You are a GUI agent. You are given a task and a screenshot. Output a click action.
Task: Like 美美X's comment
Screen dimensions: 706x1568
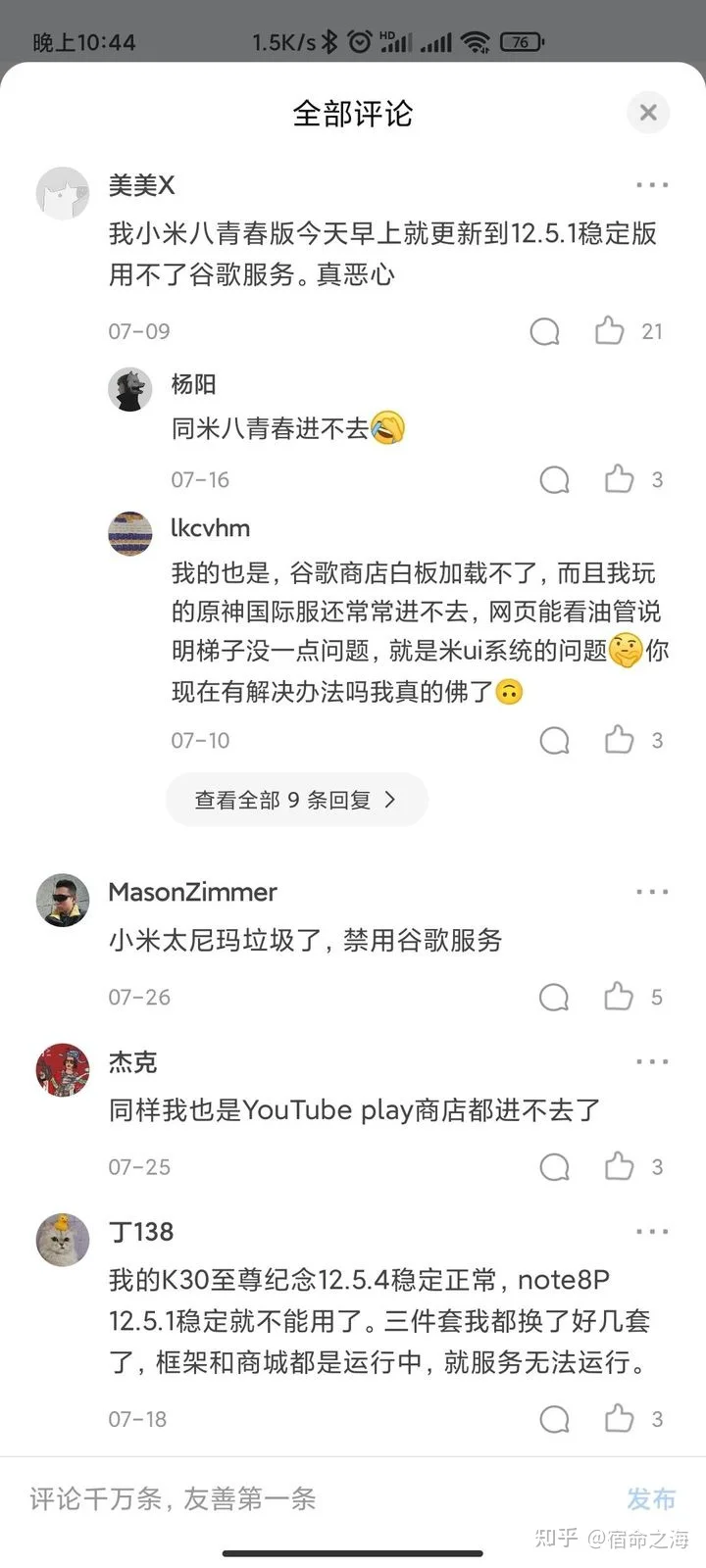[610, 331]
